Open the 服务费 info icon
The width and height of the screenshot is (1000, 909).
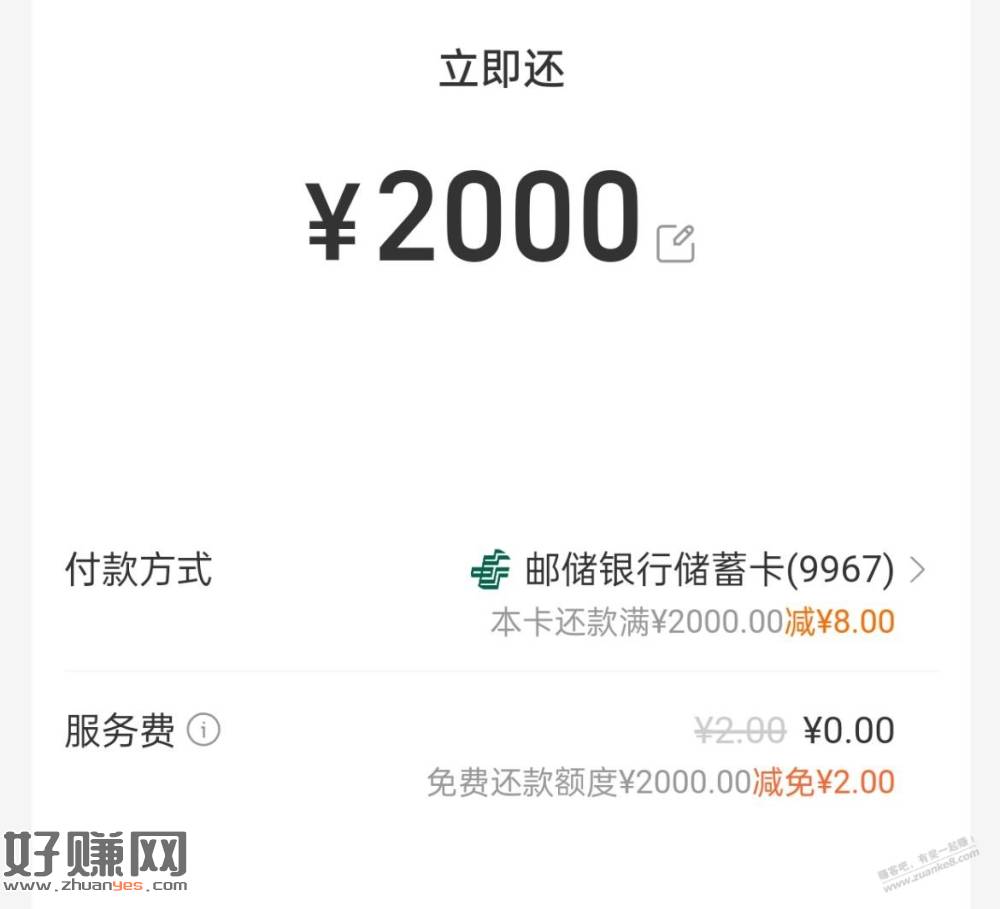[x=204, y=731]
